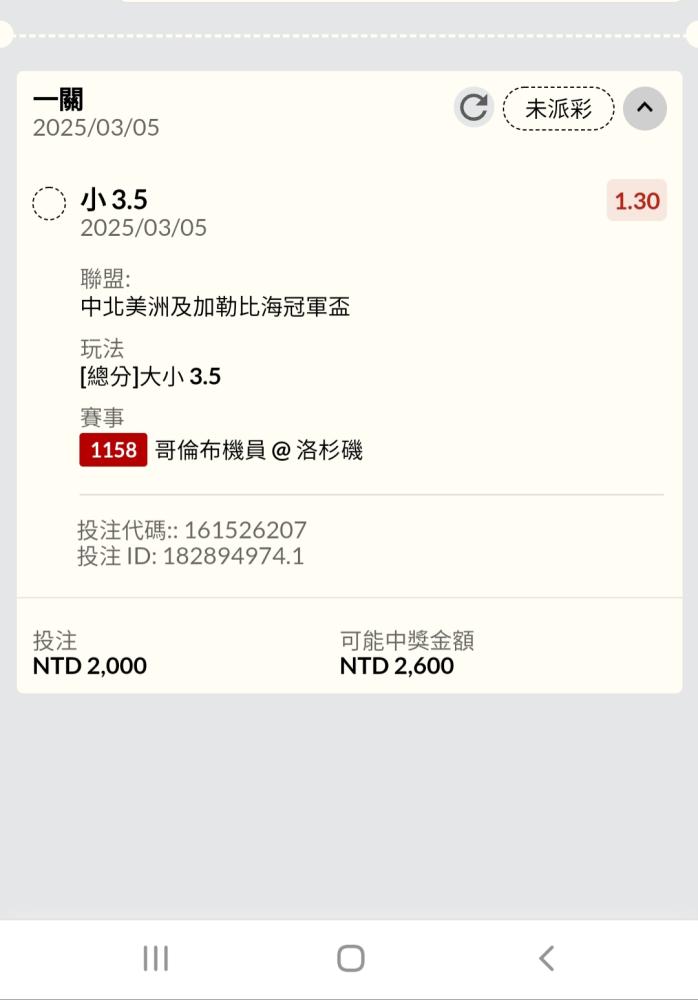Refresh the bet slip status
The width and height of the screenshot is (698, 1000).
[474, 108]
